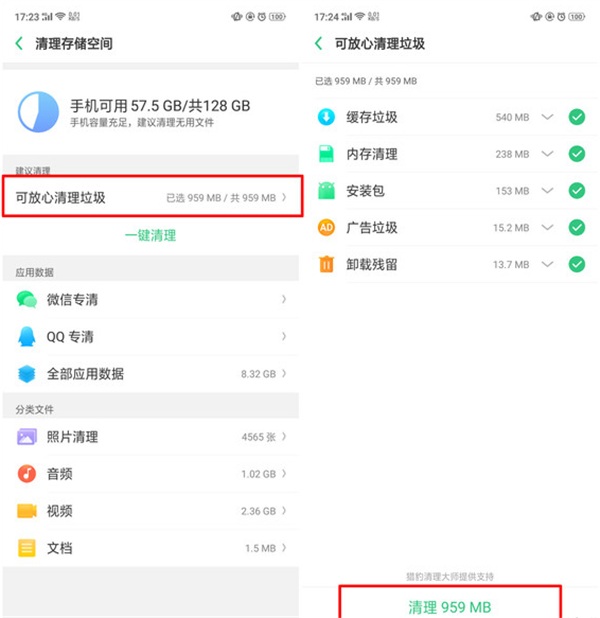Open 全部应用数据
Screen dimensions: 600x618
(x=150, y=374)
